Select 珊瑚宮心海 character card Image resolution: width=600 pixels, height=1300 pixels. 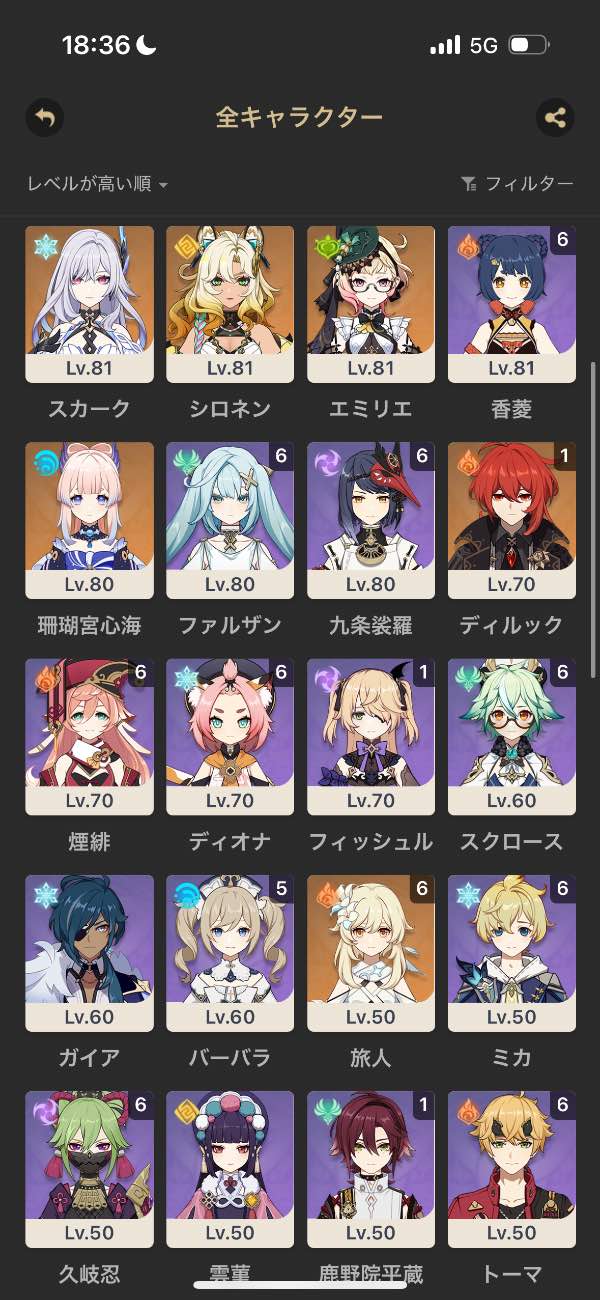coord(89,521)
